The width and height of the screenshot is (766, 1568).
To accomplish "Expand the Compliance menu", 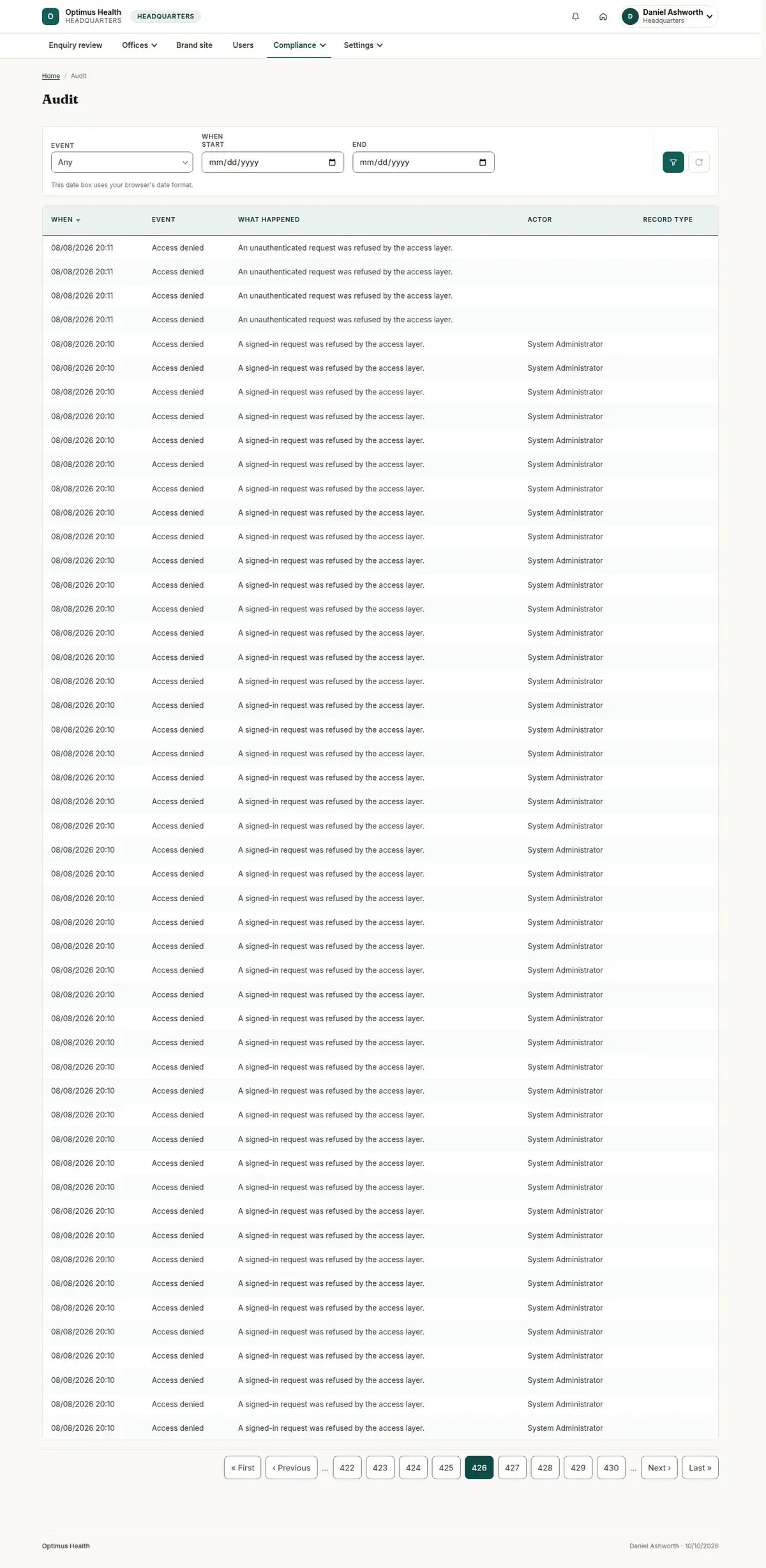I will coord(299,45).
